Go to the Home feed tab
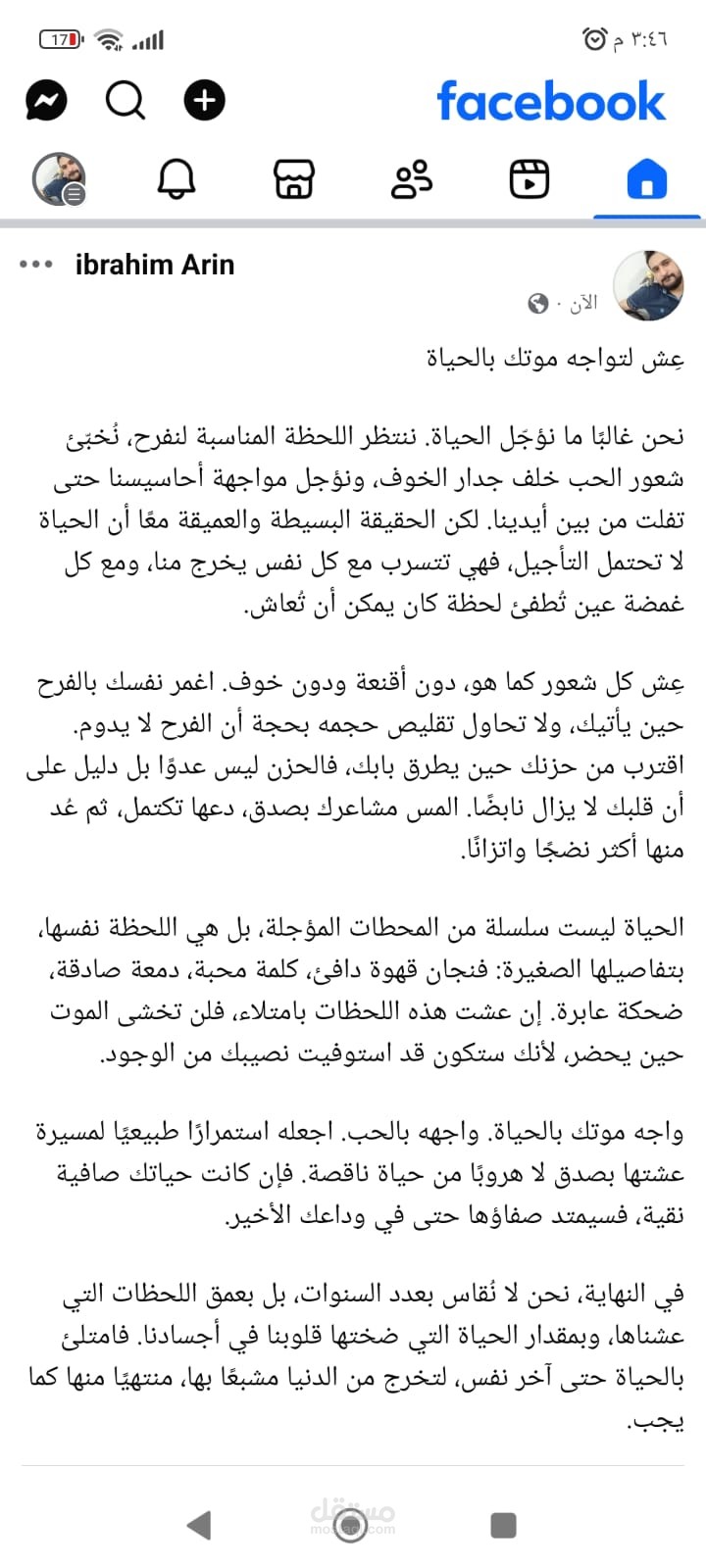The width and height of the screenshot is (706, 1568). point(646,179)
